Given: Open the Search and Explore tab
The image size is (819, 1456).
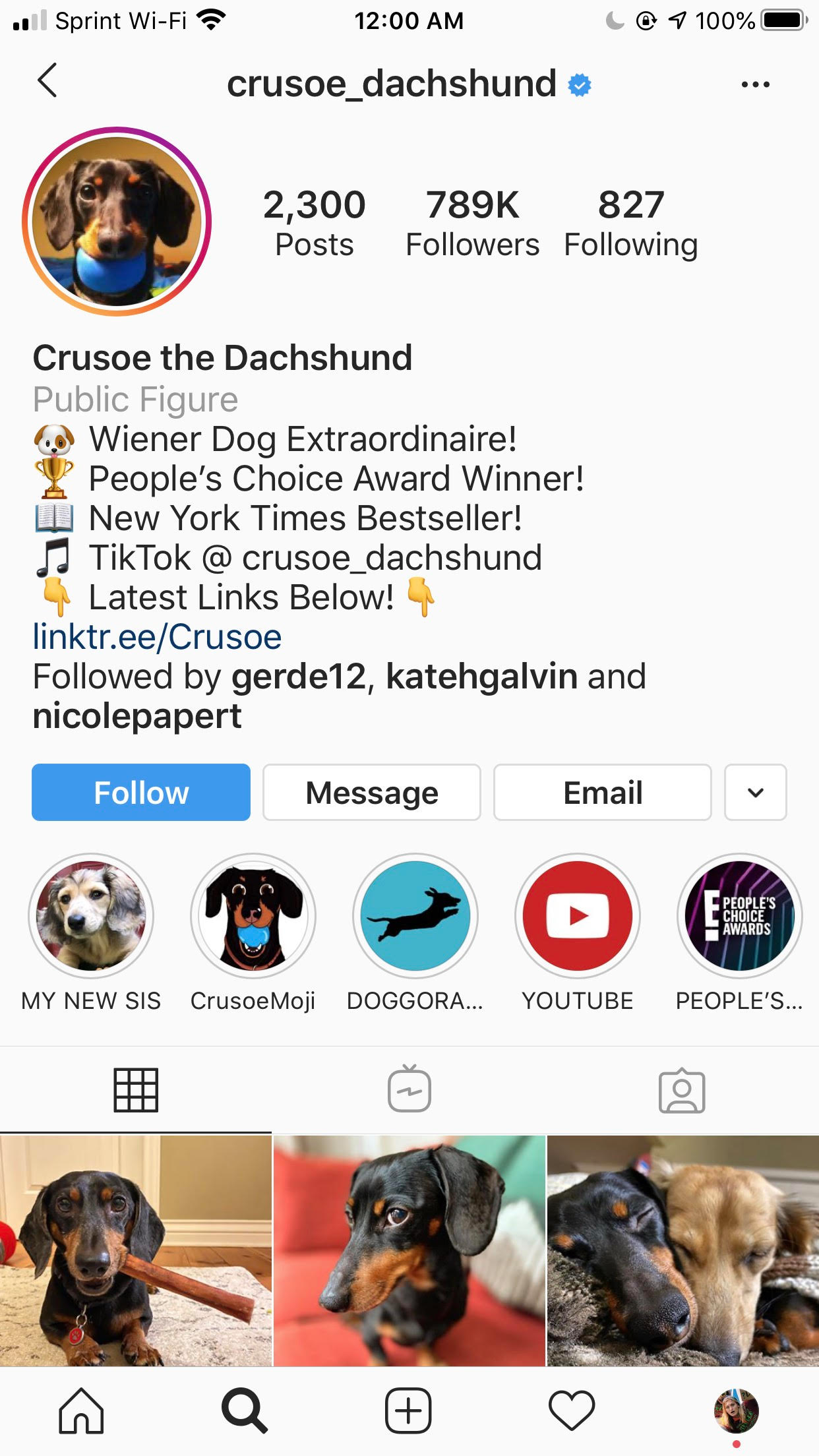Looking at the screenshot, I should coord(245,1411).
